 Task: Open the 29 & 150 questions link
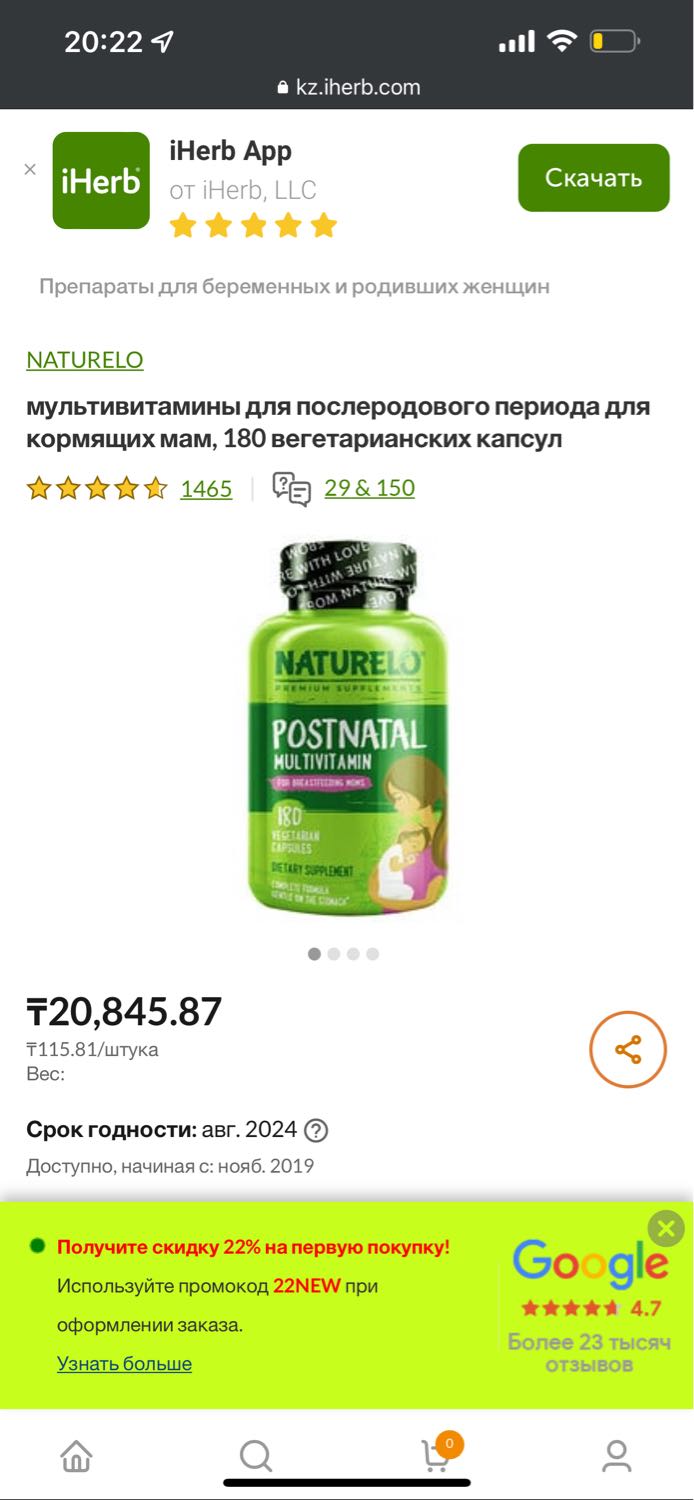pyautogui.click(x=369, y=488)
